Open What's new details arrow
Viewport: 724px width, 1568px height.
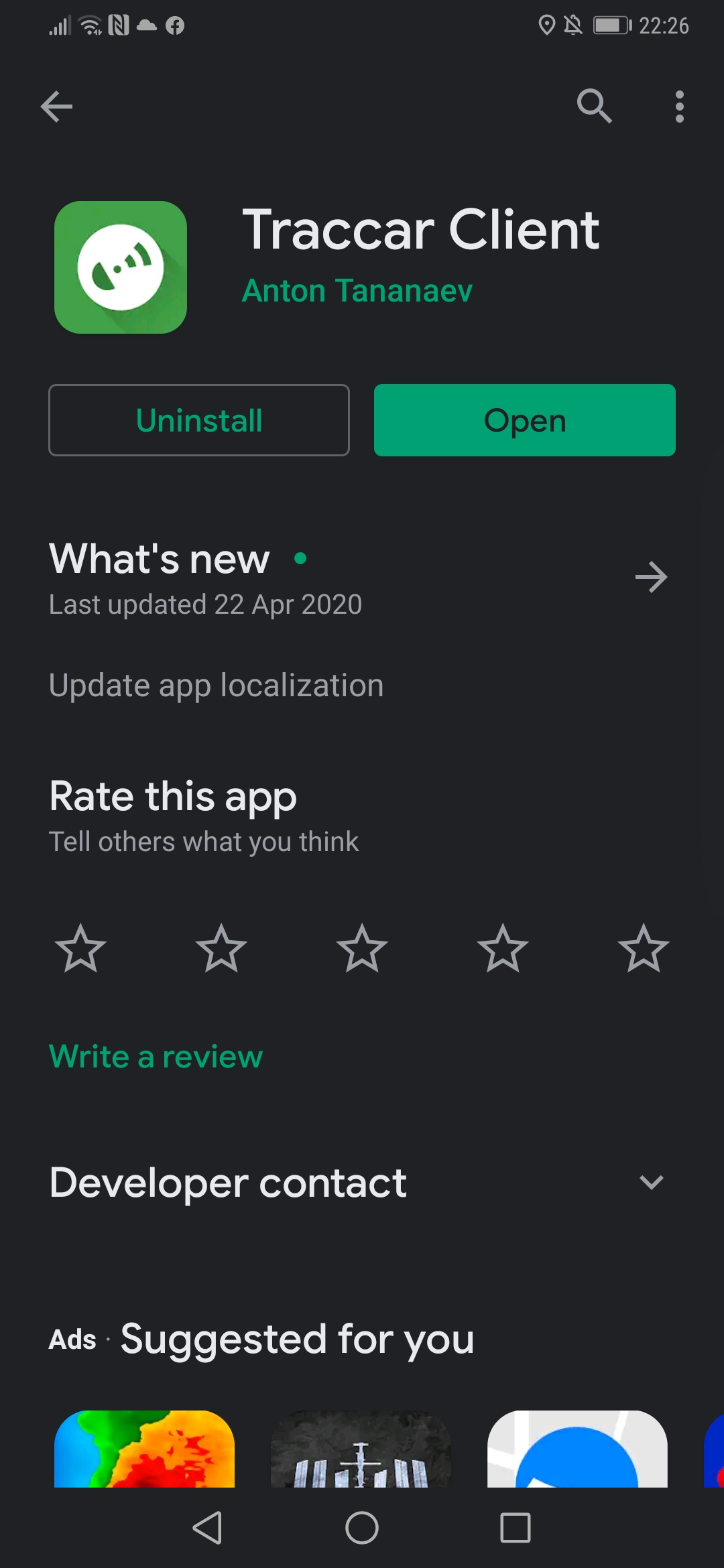[651, 577]
